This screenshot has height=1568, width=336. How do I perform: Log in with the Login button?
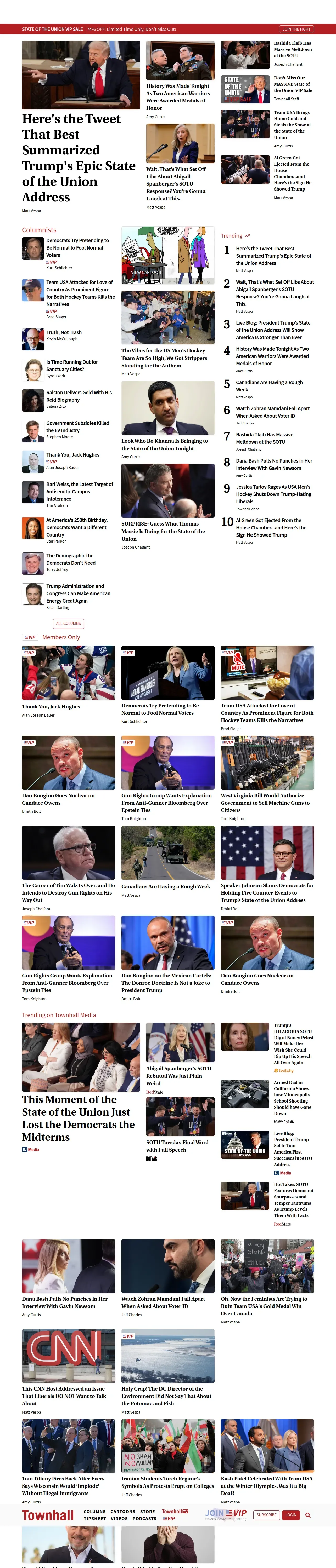click(291, 1515)
